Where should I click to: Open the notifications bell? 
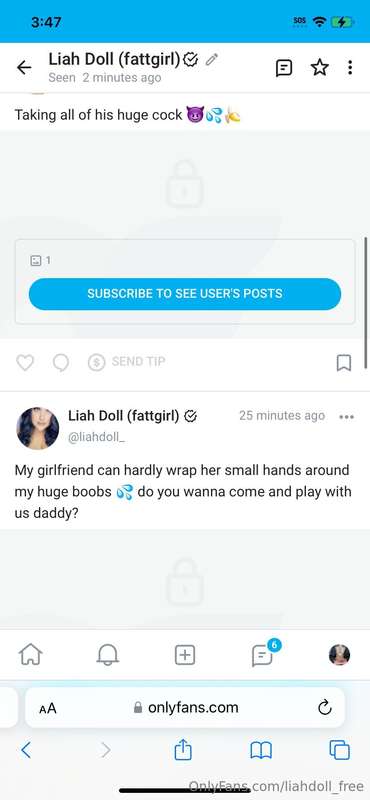[108, 655]
